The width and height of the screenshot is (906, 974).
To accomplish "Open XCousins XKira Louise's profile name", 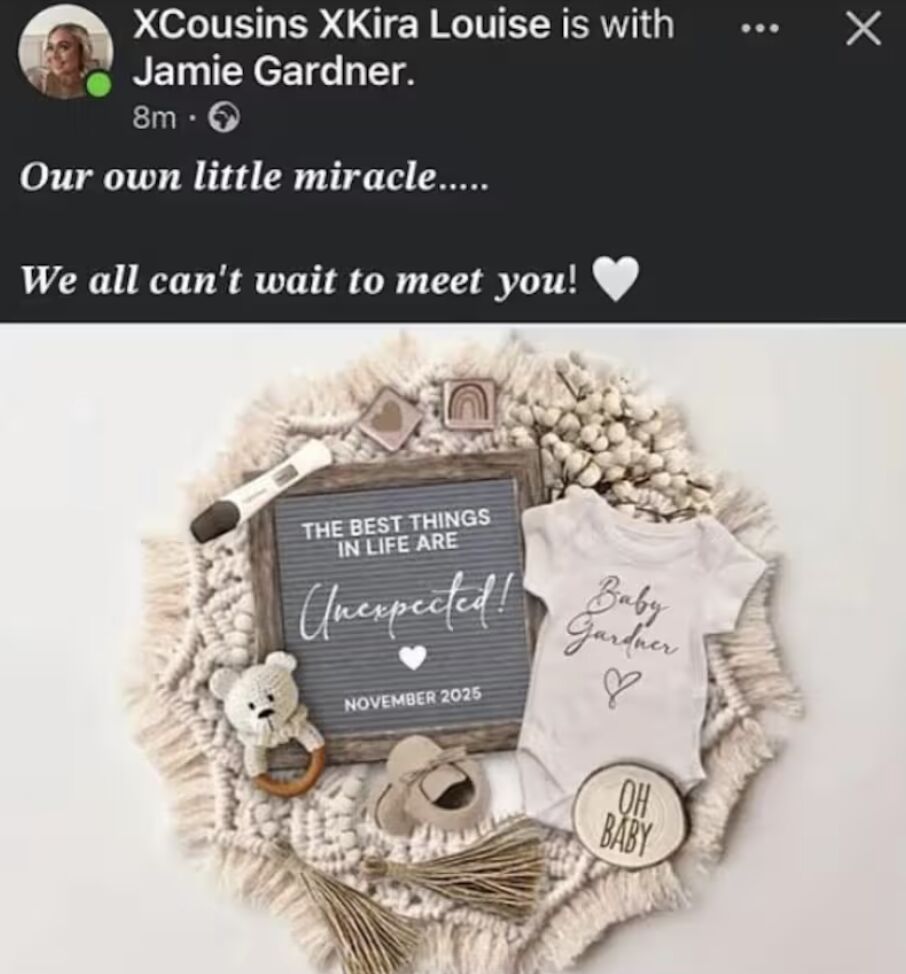I will 341,25.
